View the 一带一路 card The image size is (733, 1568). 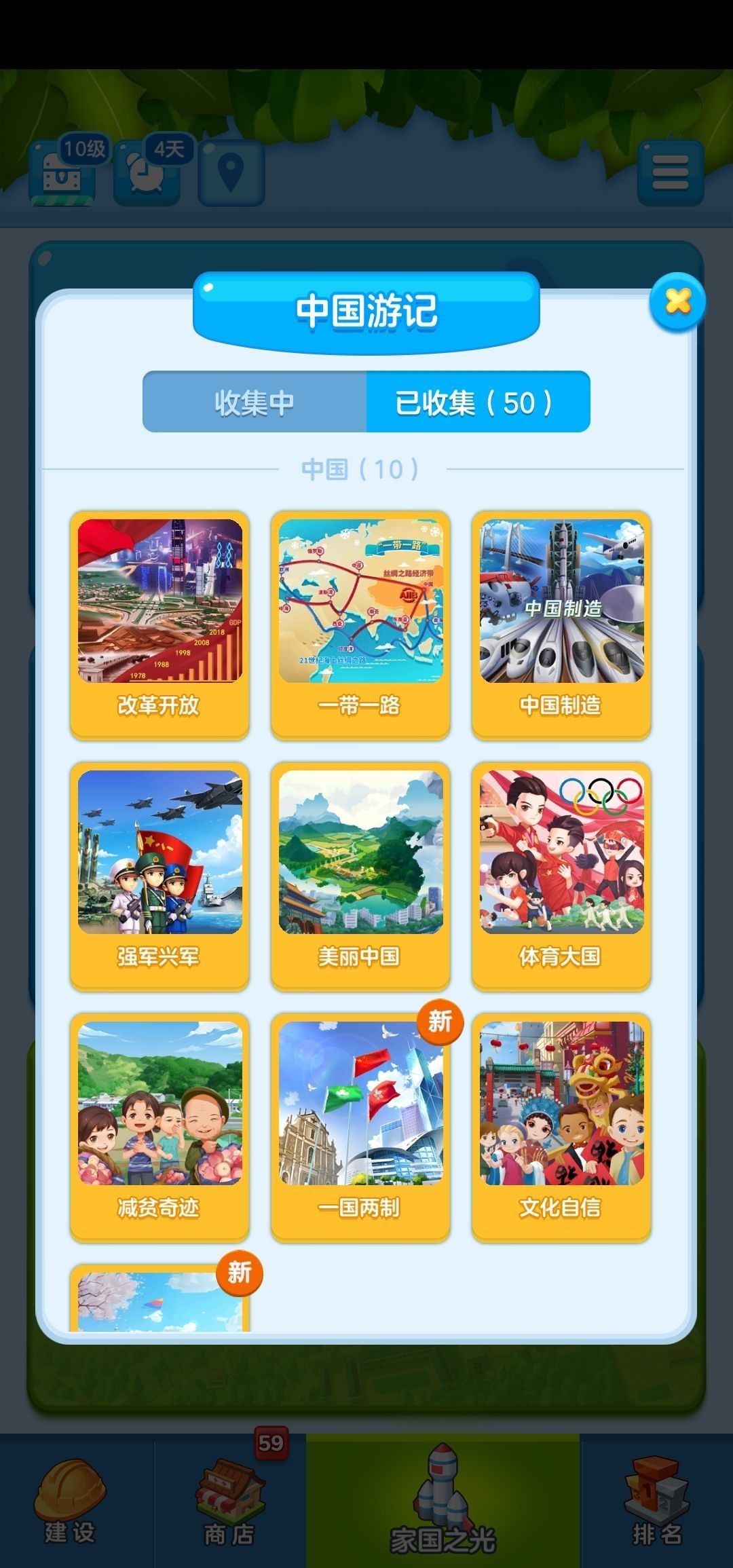(360, 624)
